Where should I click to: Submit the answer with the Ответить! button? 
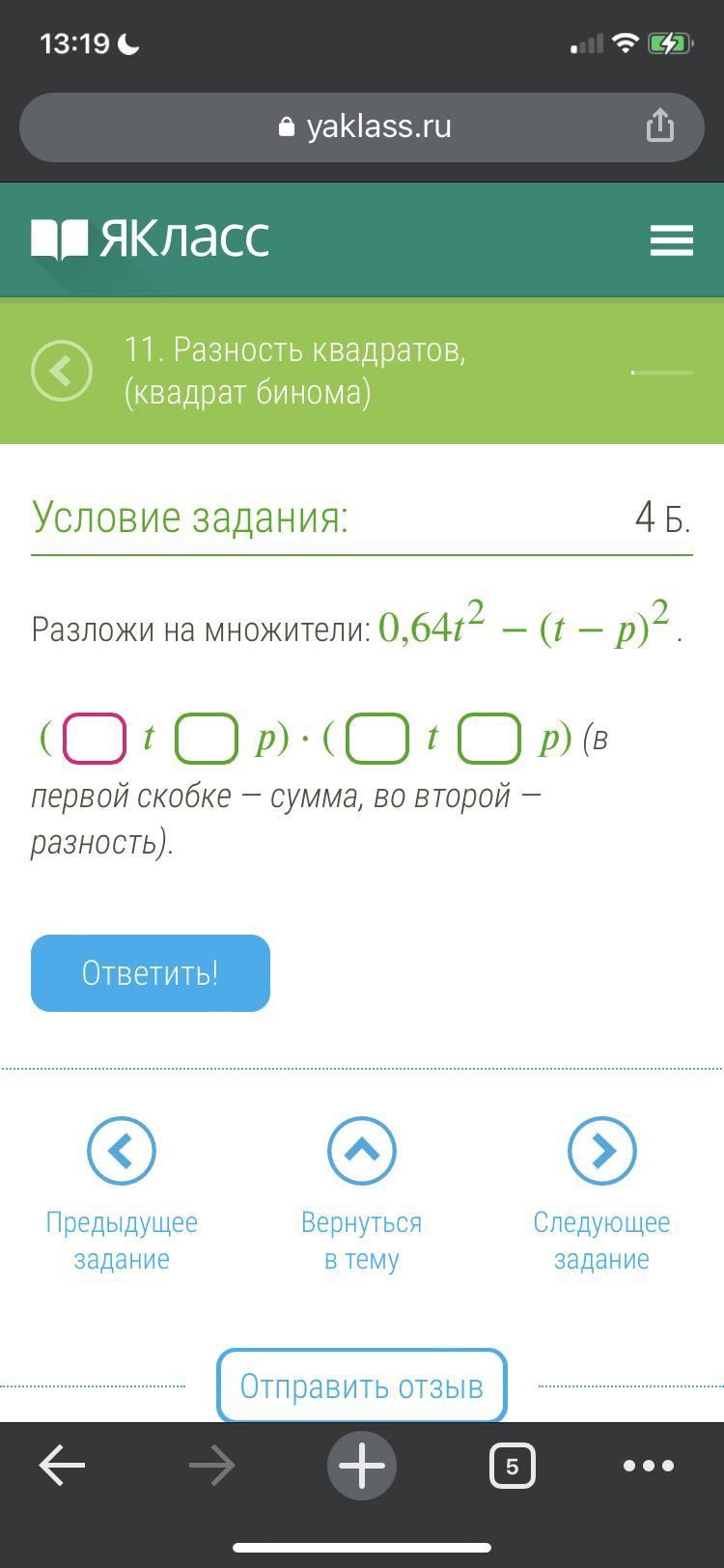[x=151, y=973]
